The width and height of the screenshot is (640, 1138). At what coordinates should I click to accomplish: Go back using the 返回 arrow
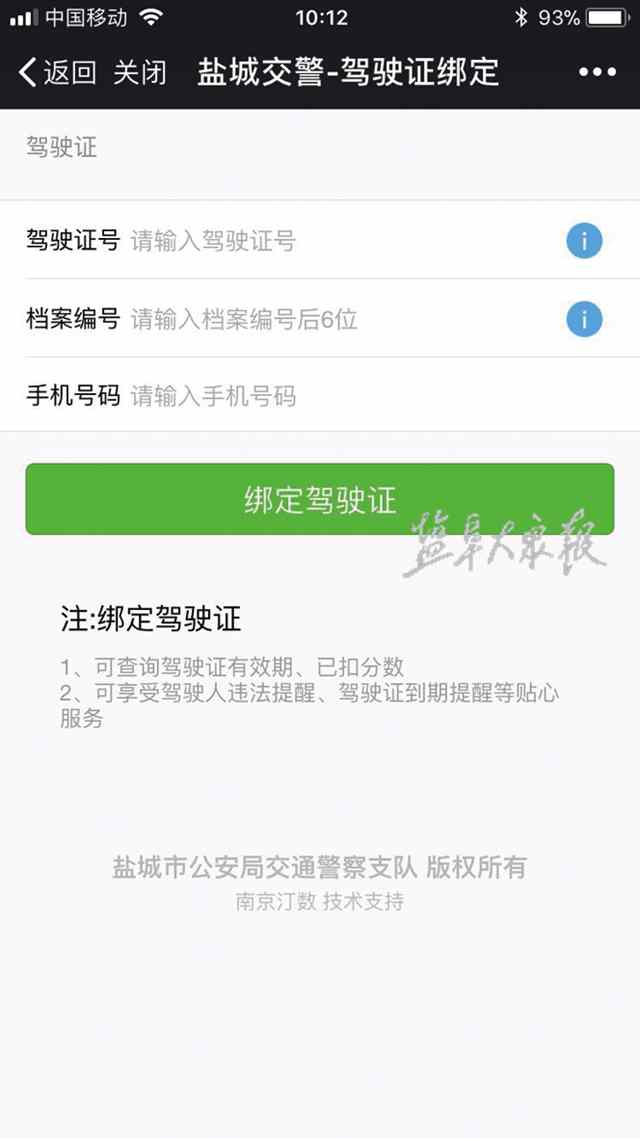(x=56, y=72)
